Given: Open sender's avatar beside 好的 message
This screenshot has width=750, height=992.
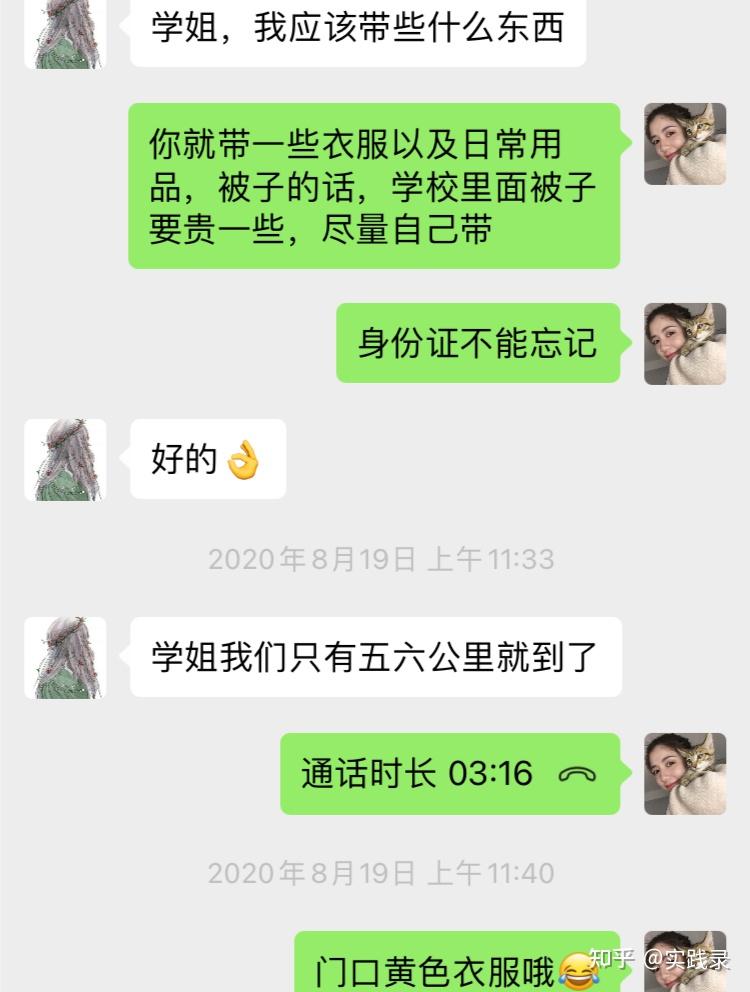Looking at the screenshot, I should click(x=65, y=459).
